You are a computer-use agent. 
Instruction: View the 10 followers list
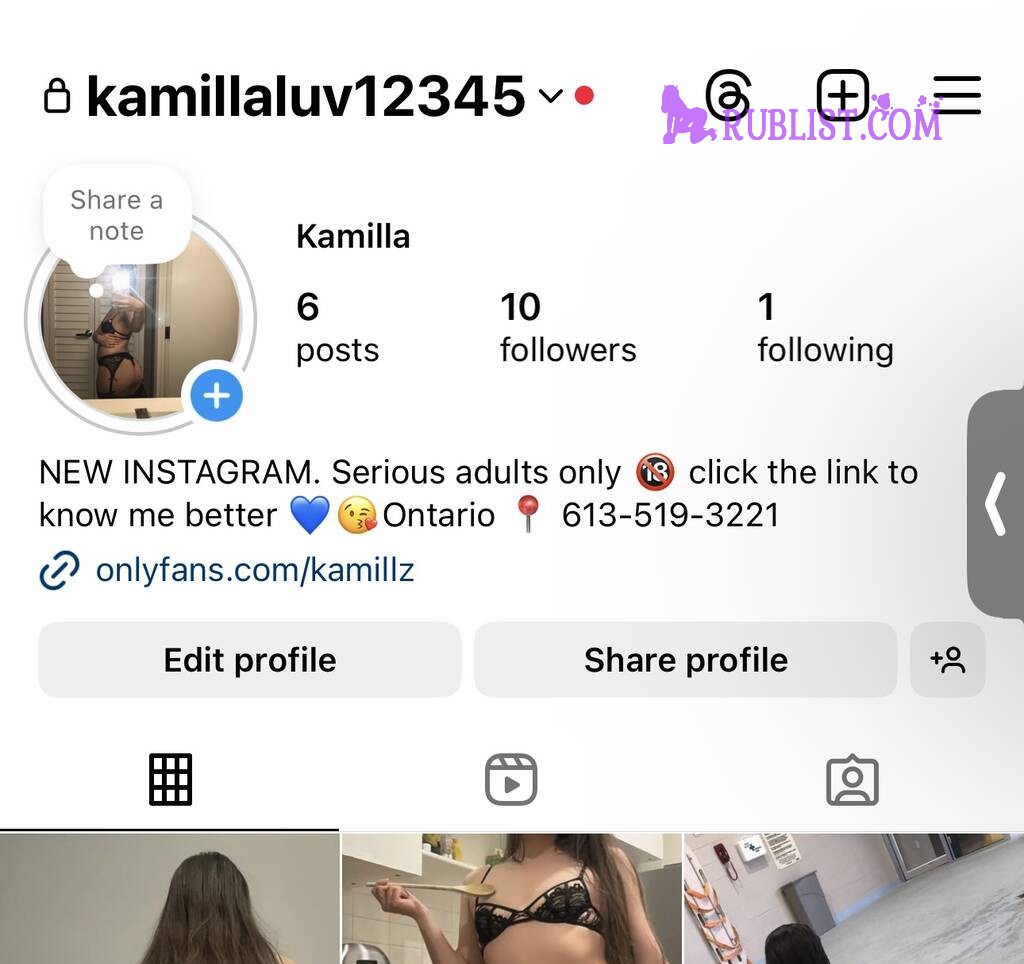(567, 327)
